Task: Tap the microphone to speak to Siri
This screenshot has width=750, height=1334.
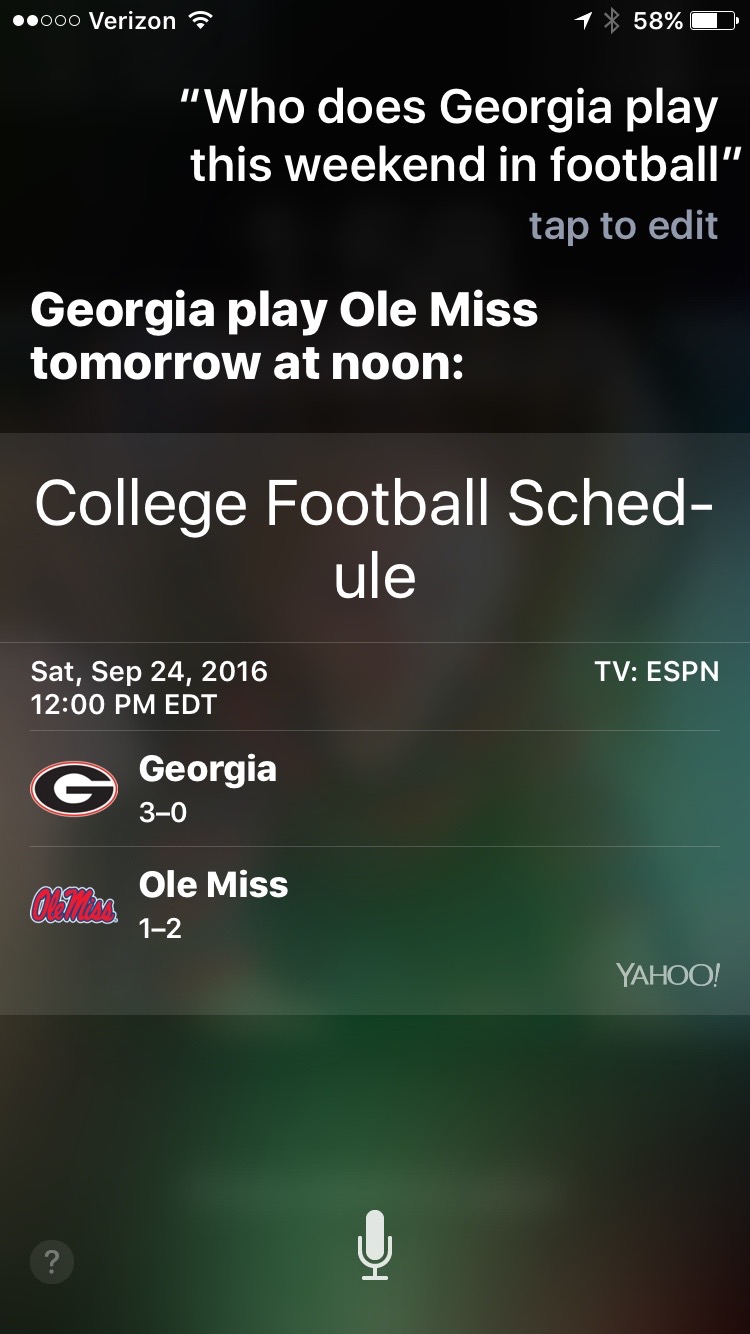Action: 375,1245
